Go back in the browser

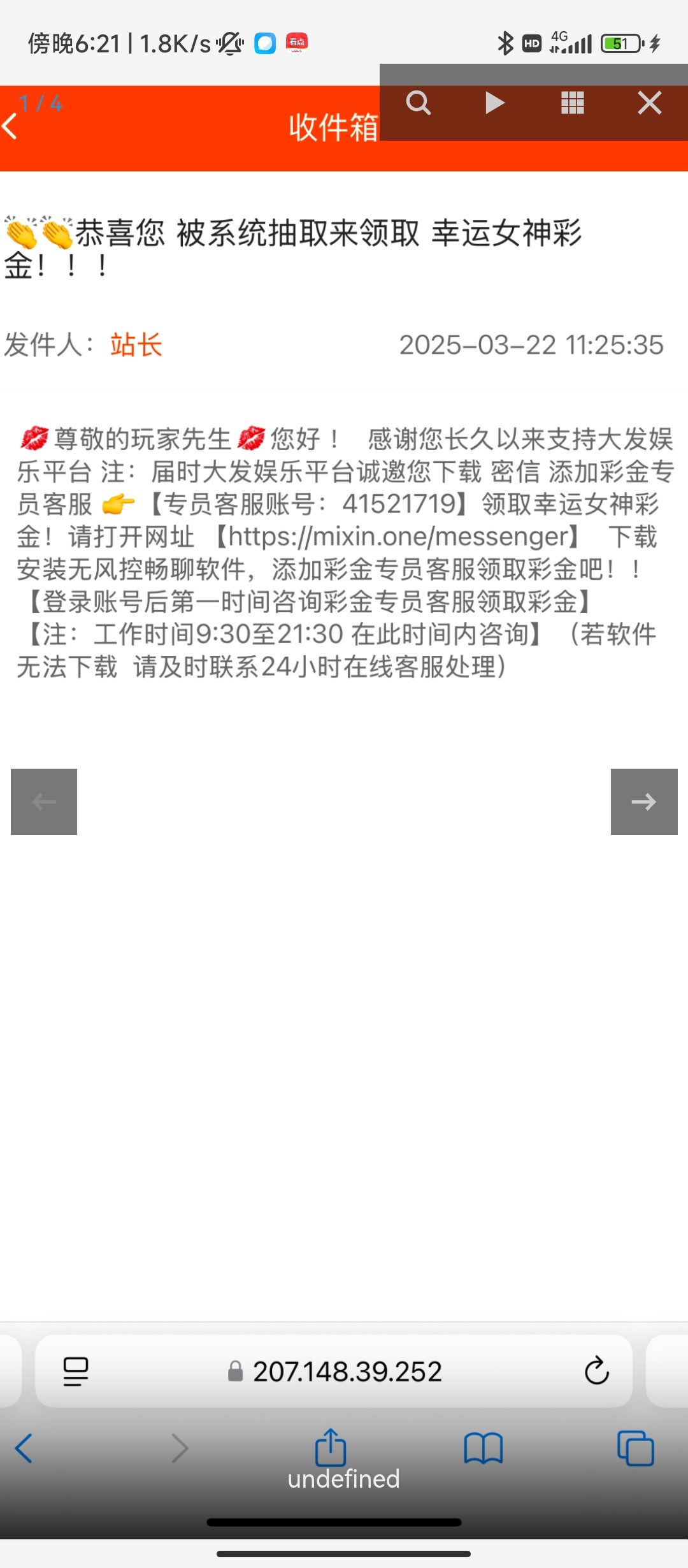point(24,1448)
